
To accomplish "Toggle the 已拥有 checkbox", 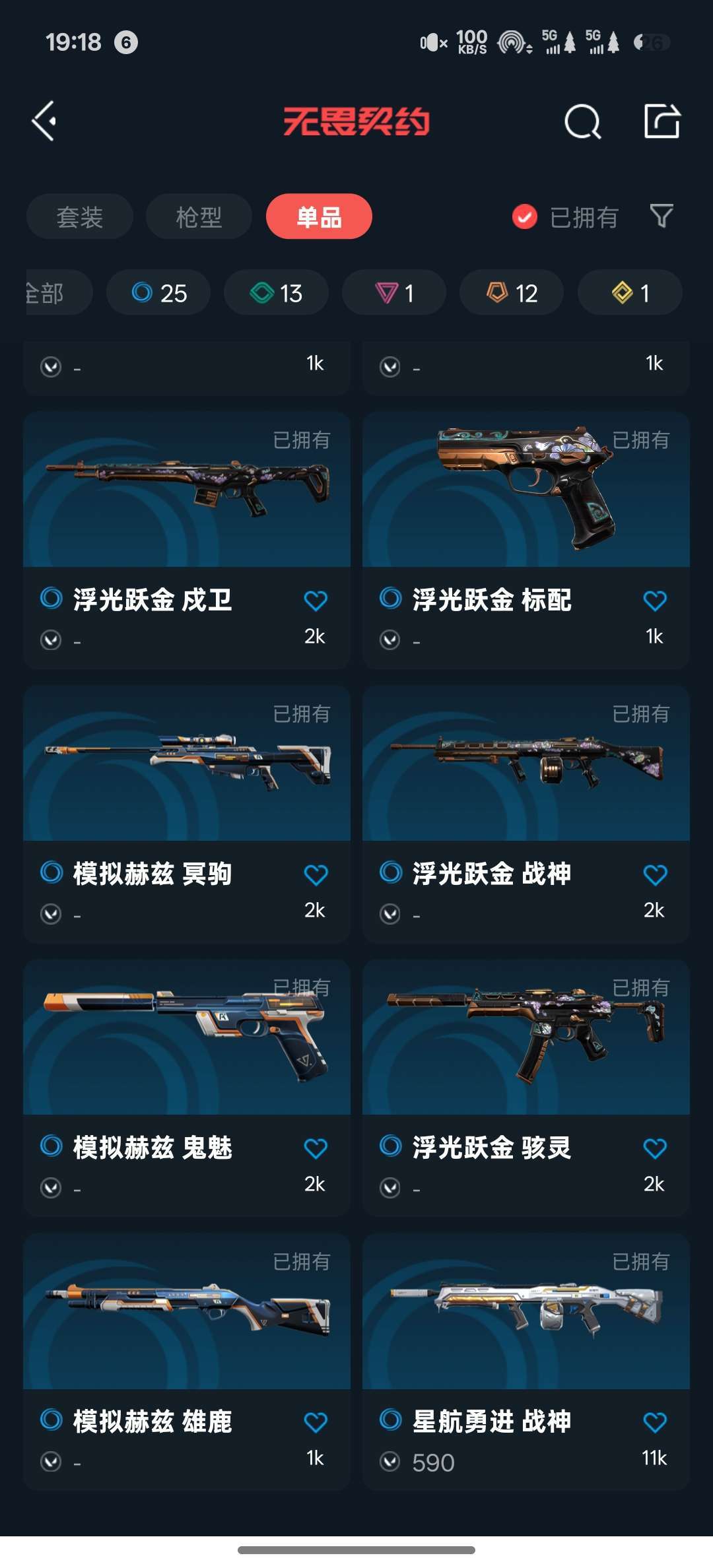I will (x=525, y=216).
